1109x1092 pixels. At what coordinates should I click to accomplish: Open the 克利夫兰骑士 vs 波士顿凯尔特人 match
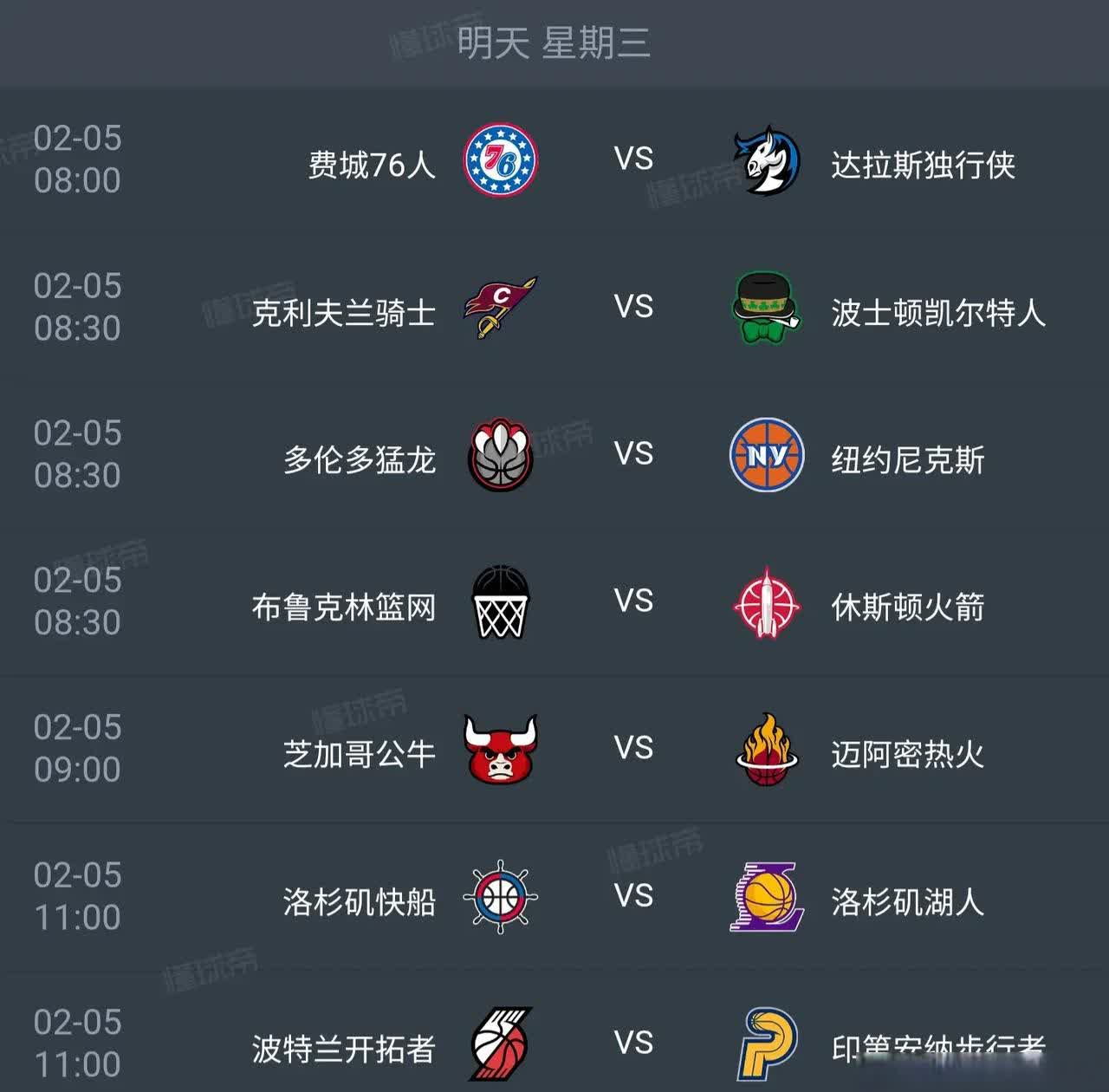point(632,307)
